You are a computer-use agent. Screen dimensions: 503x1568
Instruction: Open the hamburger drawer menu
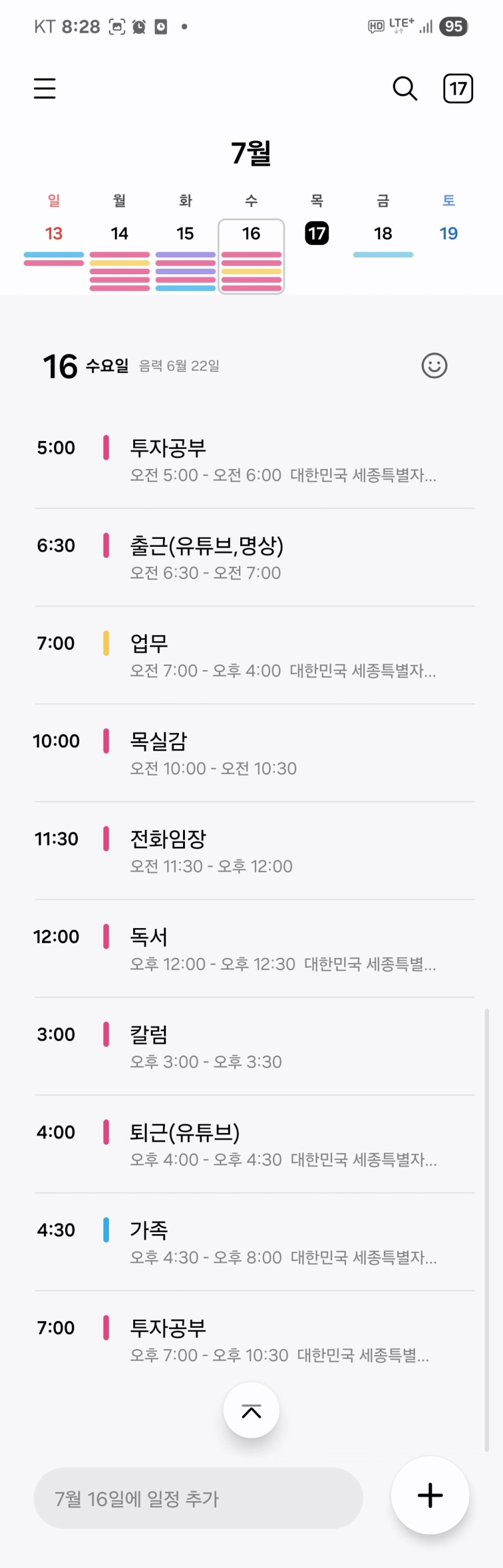[x=44, y=89]
